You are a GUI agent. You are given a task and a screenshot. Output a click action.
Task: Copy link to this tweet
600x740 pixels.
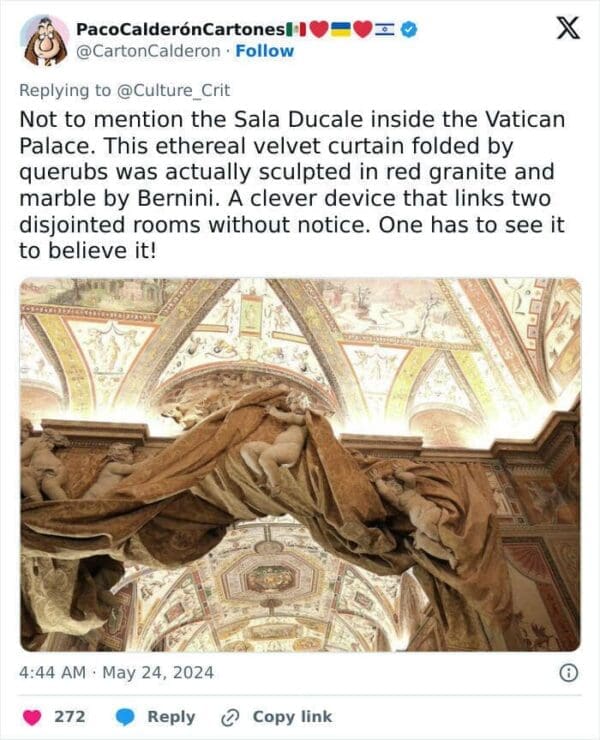pos(277,717)
